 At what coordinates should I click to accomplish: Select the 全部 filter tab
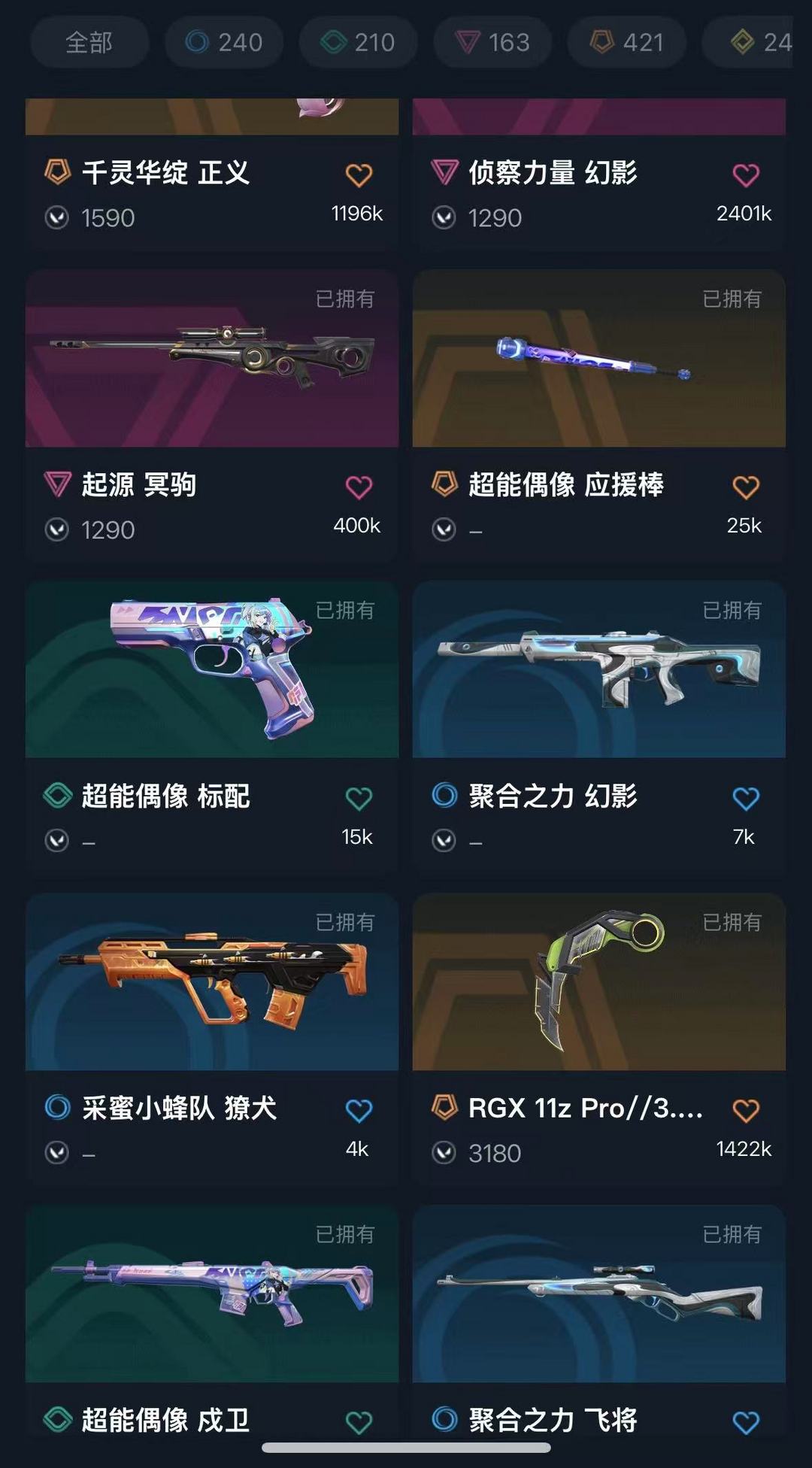tap(89, 43)
